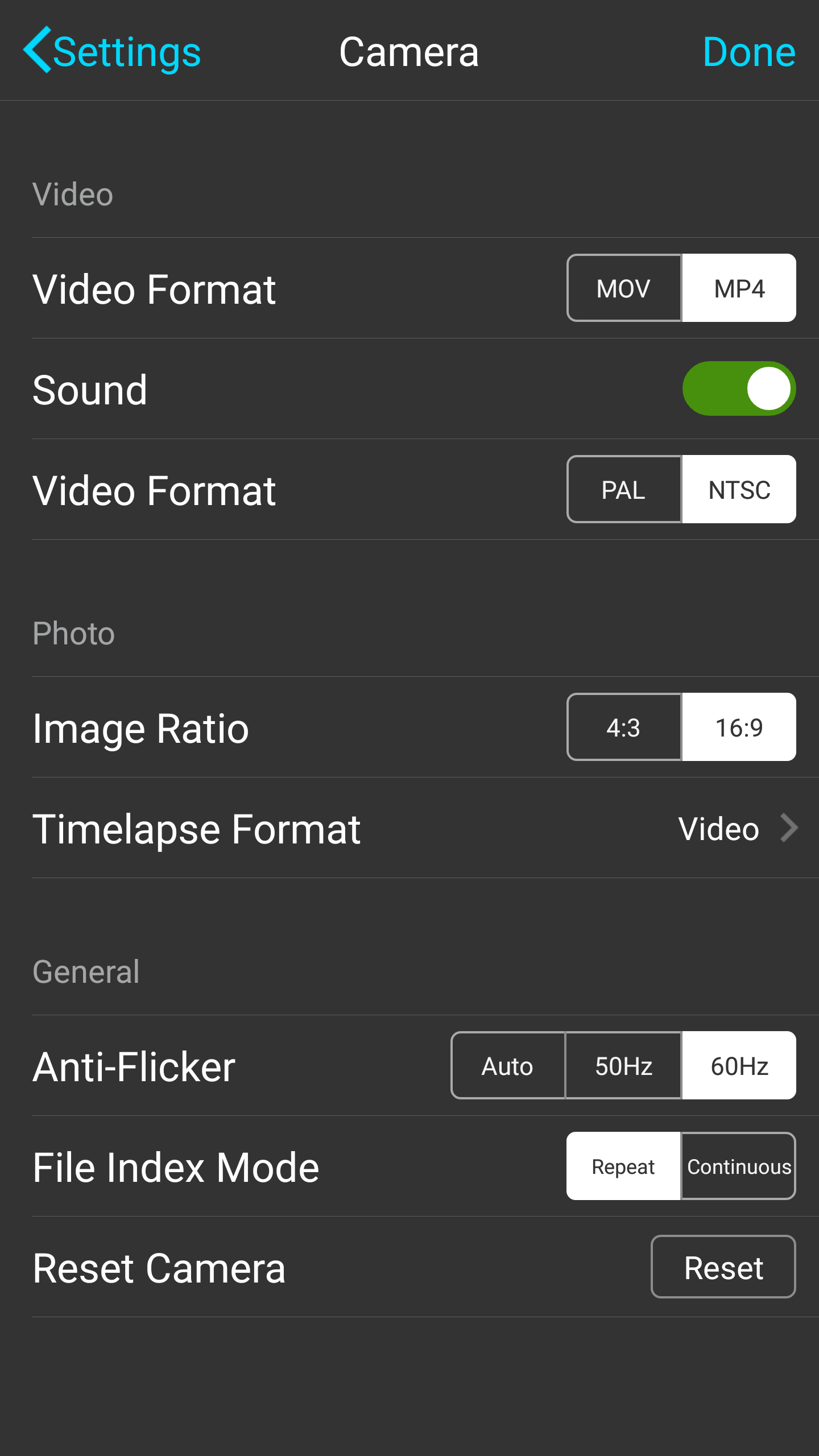Select 4:3 image ratio
This screenshot has width=819, height=1456.
[623, 727]
